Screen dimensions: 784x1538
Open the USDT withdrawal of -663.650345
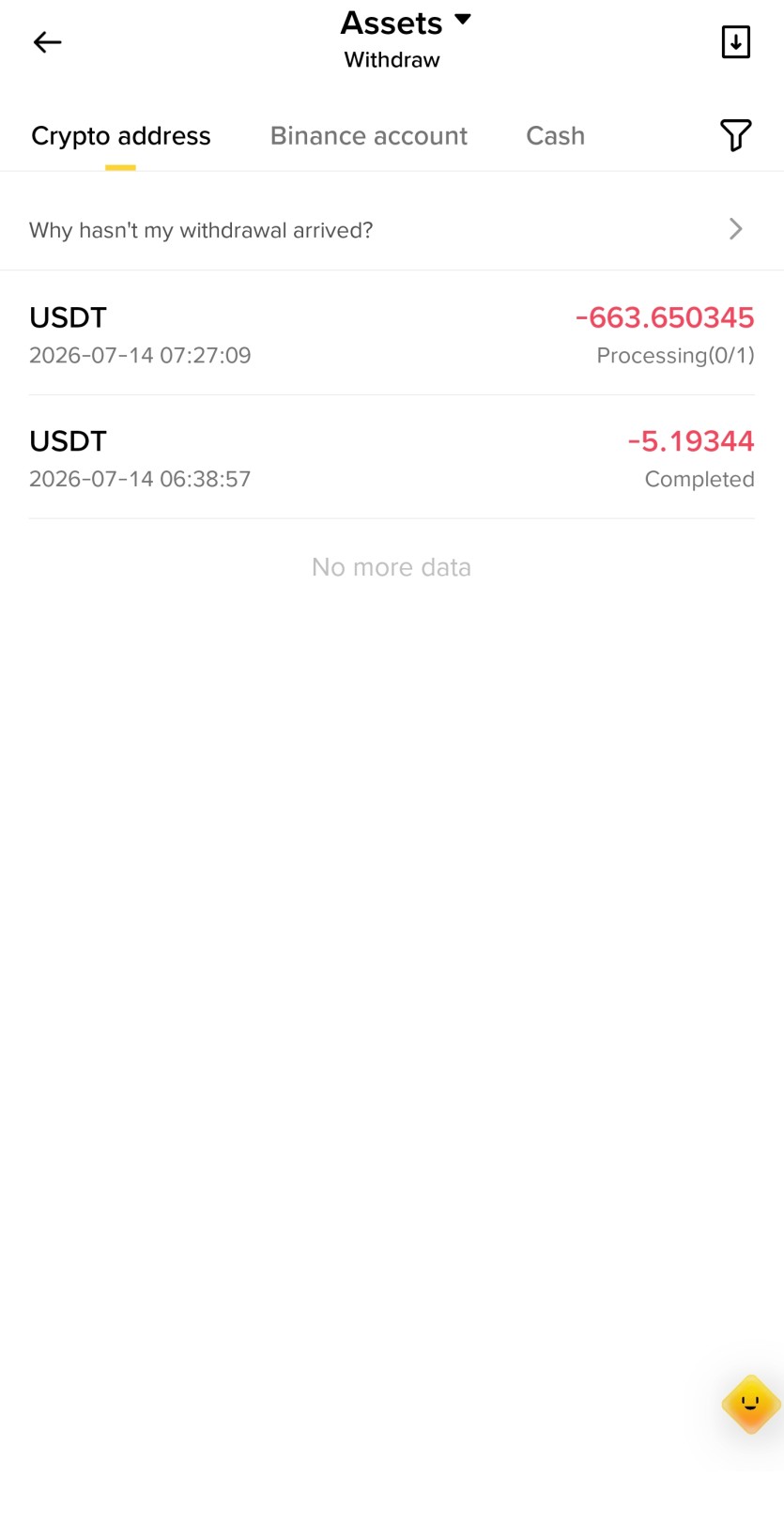tap(392, 334)
